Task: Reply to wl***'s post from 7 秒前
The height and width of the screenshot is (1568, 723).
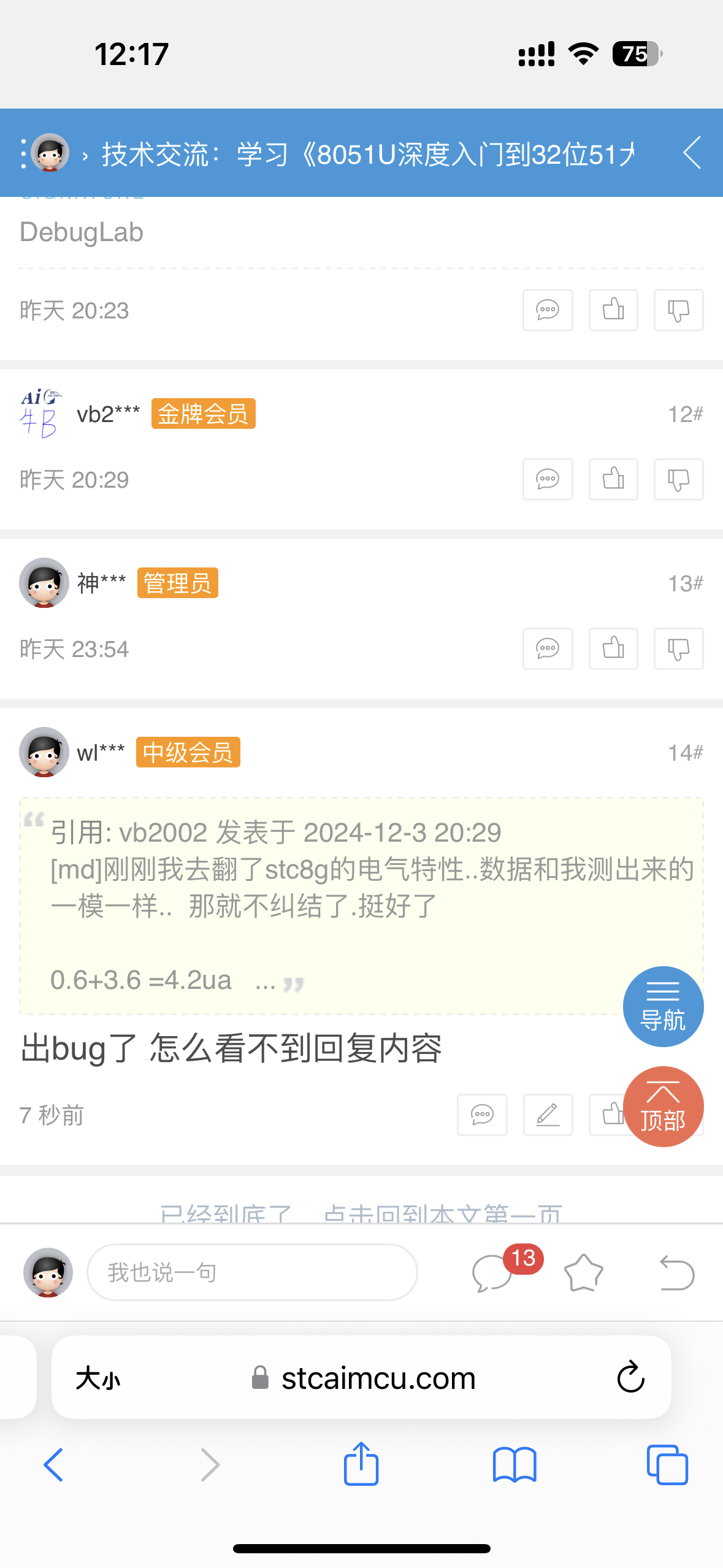Action: [482, 1115]
